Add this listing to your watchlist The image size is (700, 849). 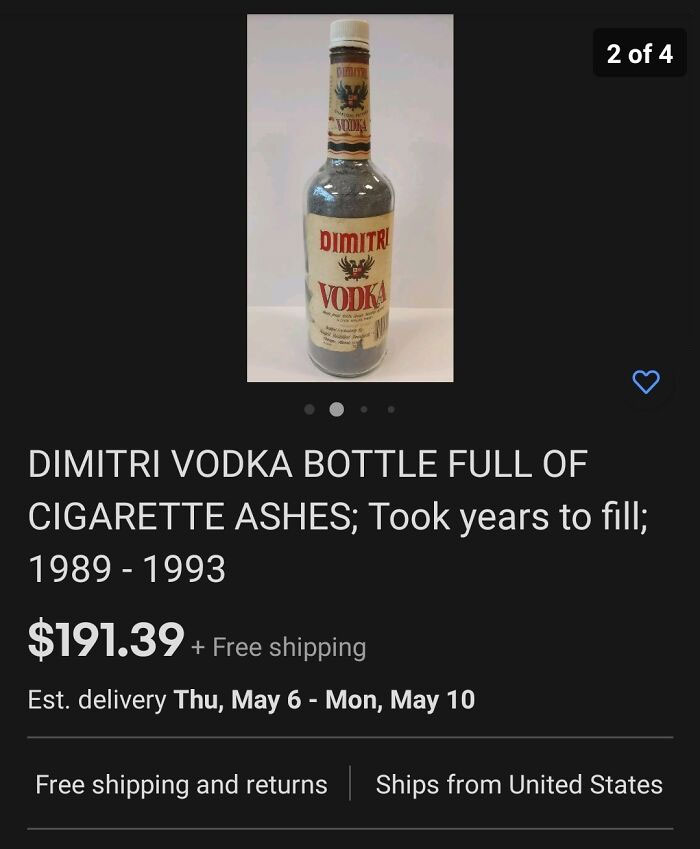click(x=646, y=381)
